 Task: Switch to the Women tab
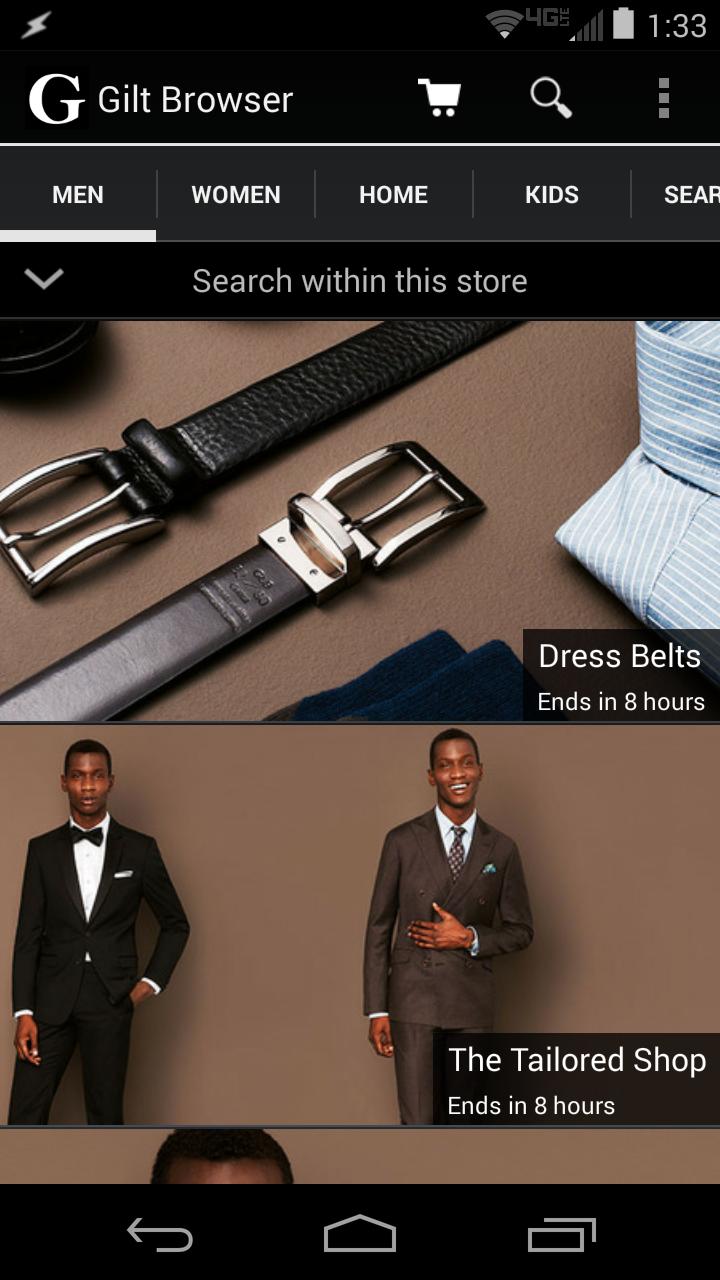point(236,195)
